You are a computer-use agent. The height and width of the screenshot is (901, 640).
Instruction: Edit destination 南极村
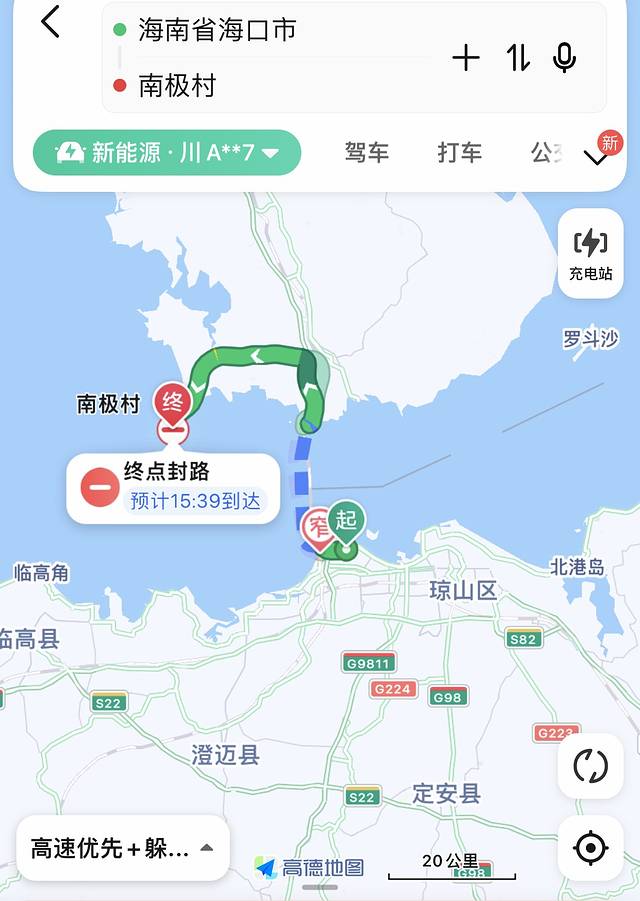[x=178, y=86]
